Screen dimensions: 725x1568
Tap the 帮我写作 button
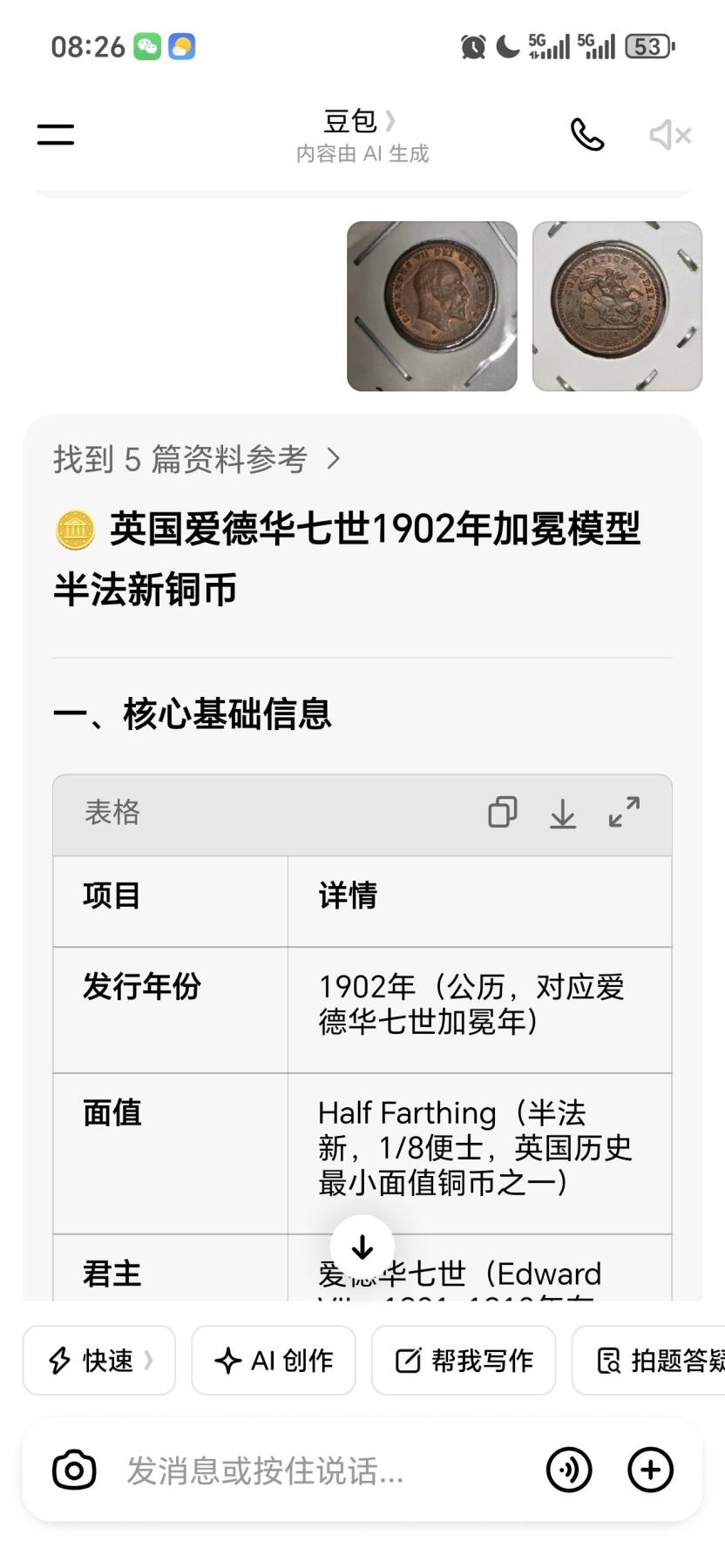point(463,1361)
